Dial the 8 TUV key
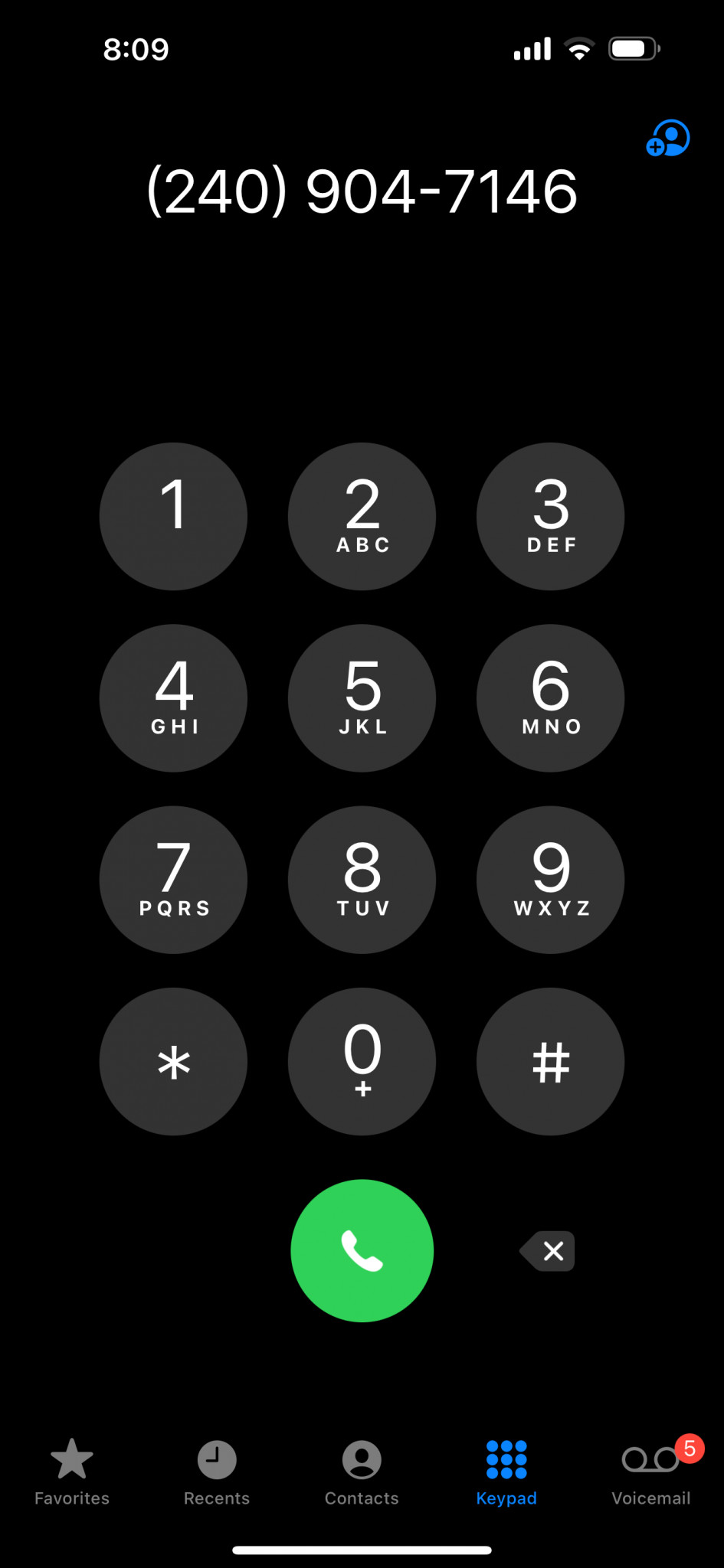The image size is (724, 1568). pos(362,880)
